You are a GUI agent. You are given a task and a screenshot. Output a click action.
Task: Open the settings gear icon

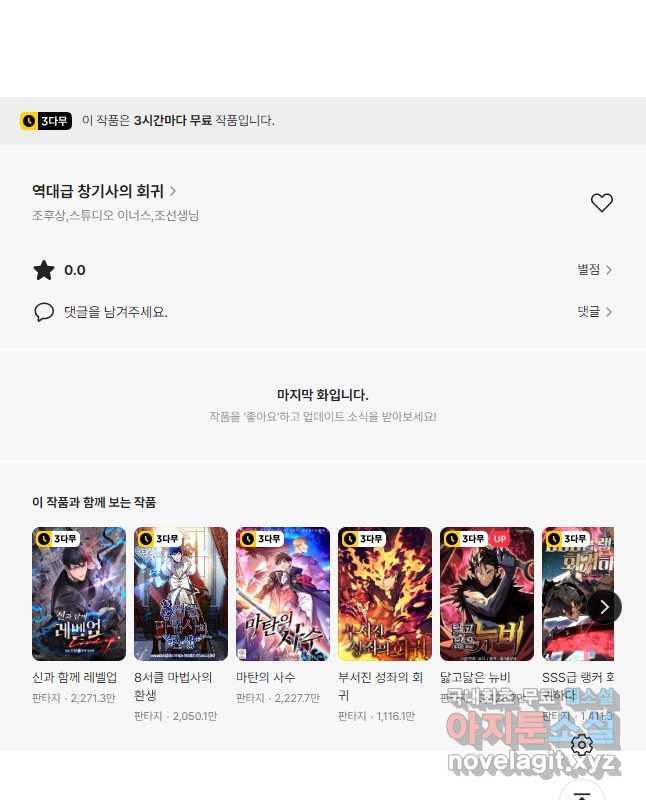pos(582,745)
